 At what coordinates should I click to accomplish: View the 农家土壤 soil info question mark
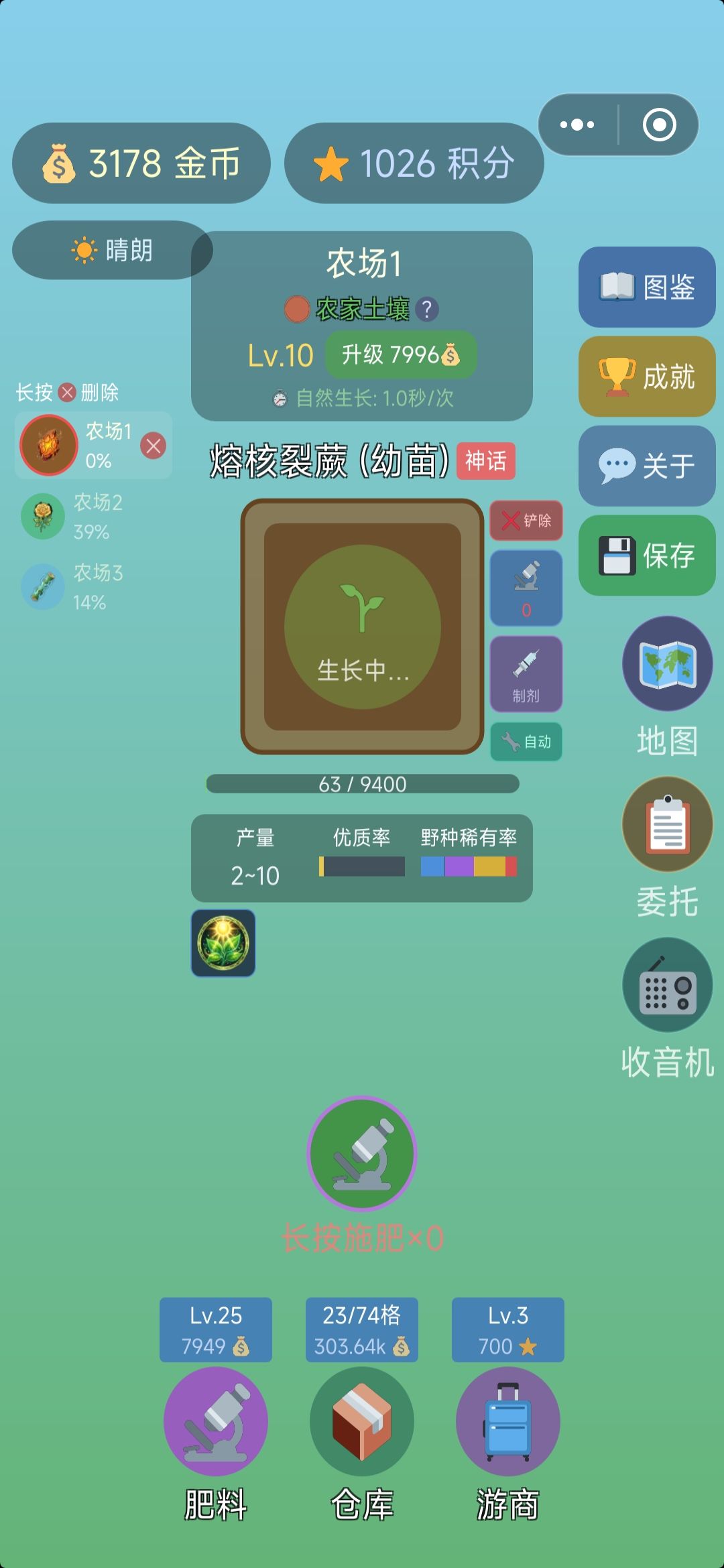tap(427, 310)
